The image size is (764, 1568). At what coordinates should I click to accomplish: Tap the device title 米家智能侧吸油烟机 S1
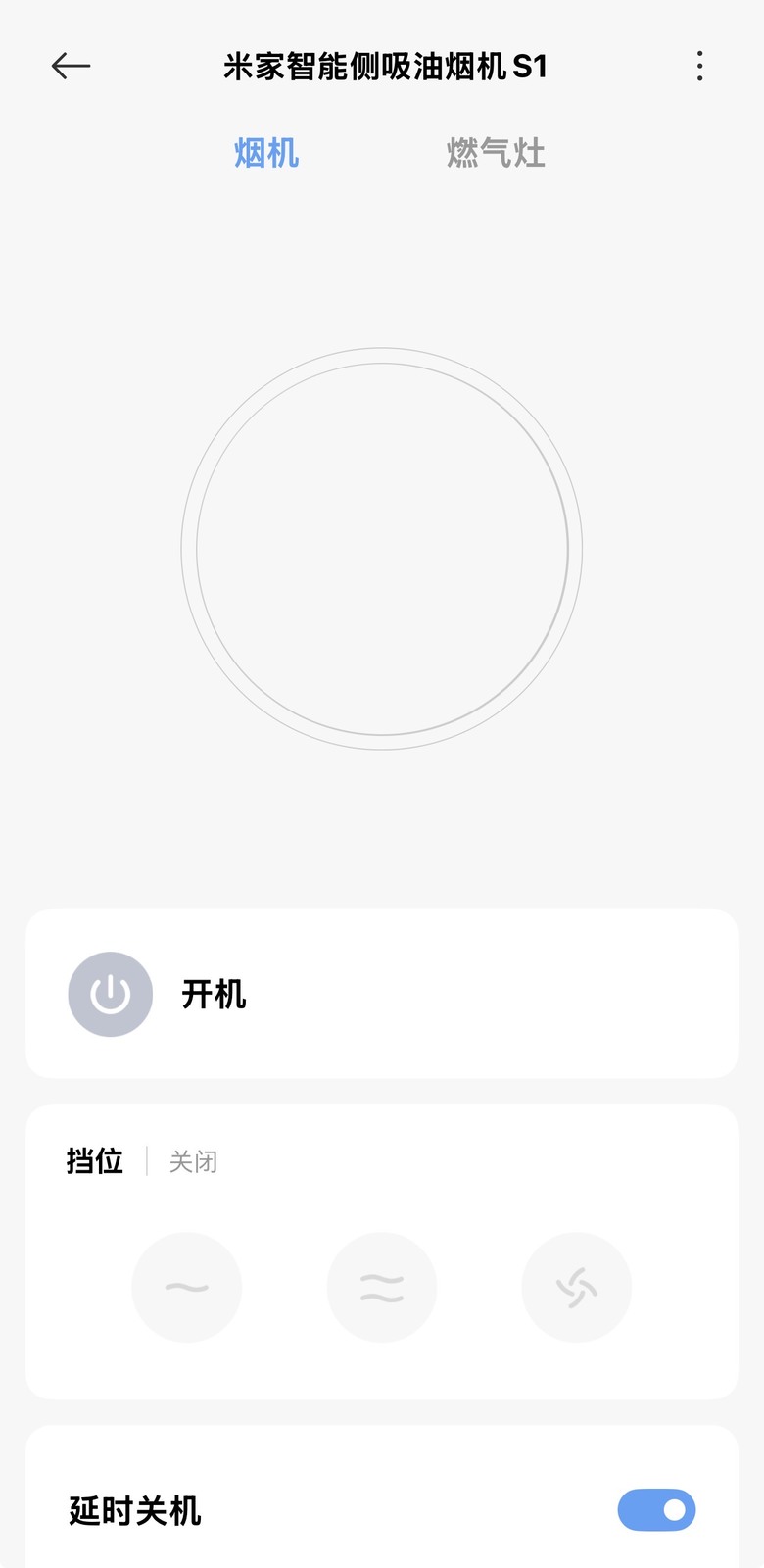point(382,66)
